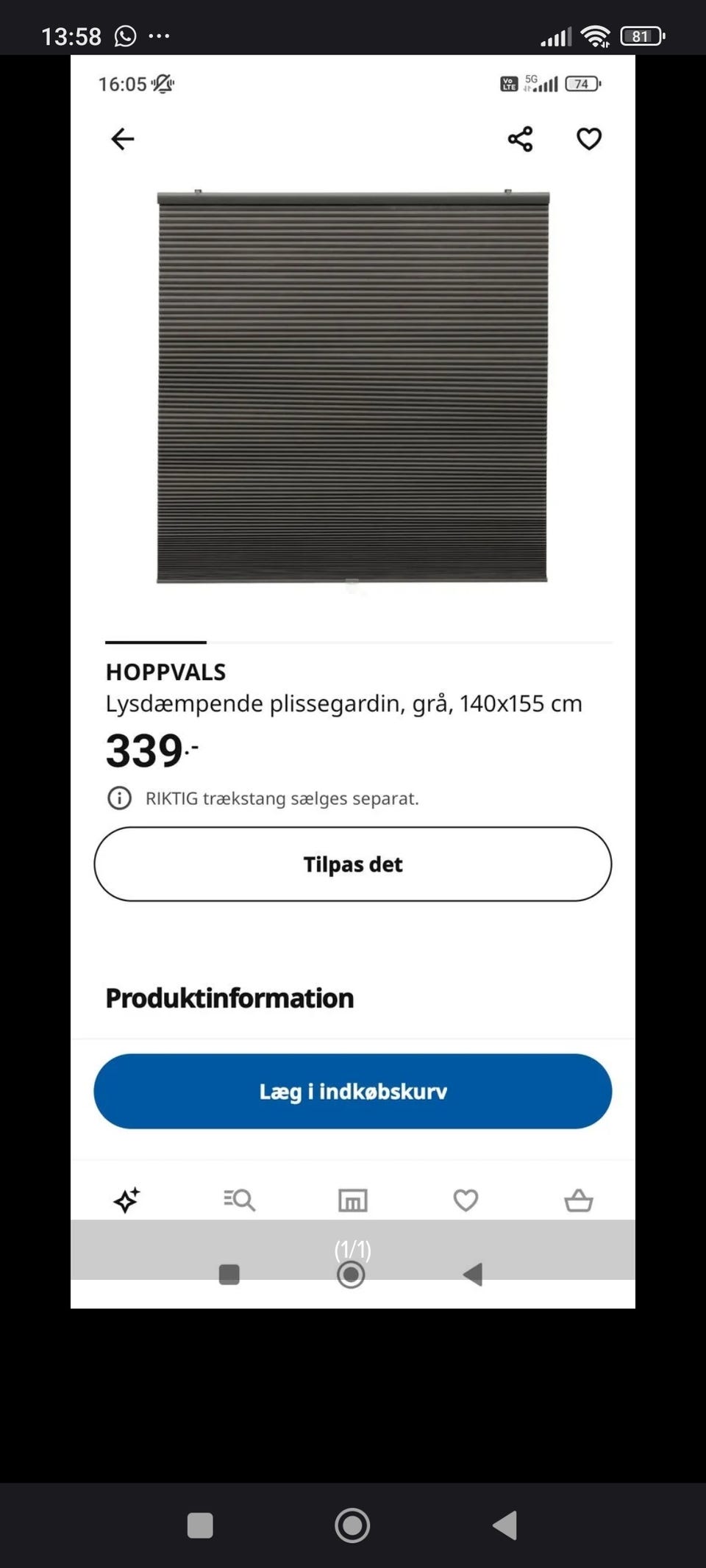This screenshot has width=706, height=1568.
Task: Open the shopping basket icon
Action: pos(580,1200)
